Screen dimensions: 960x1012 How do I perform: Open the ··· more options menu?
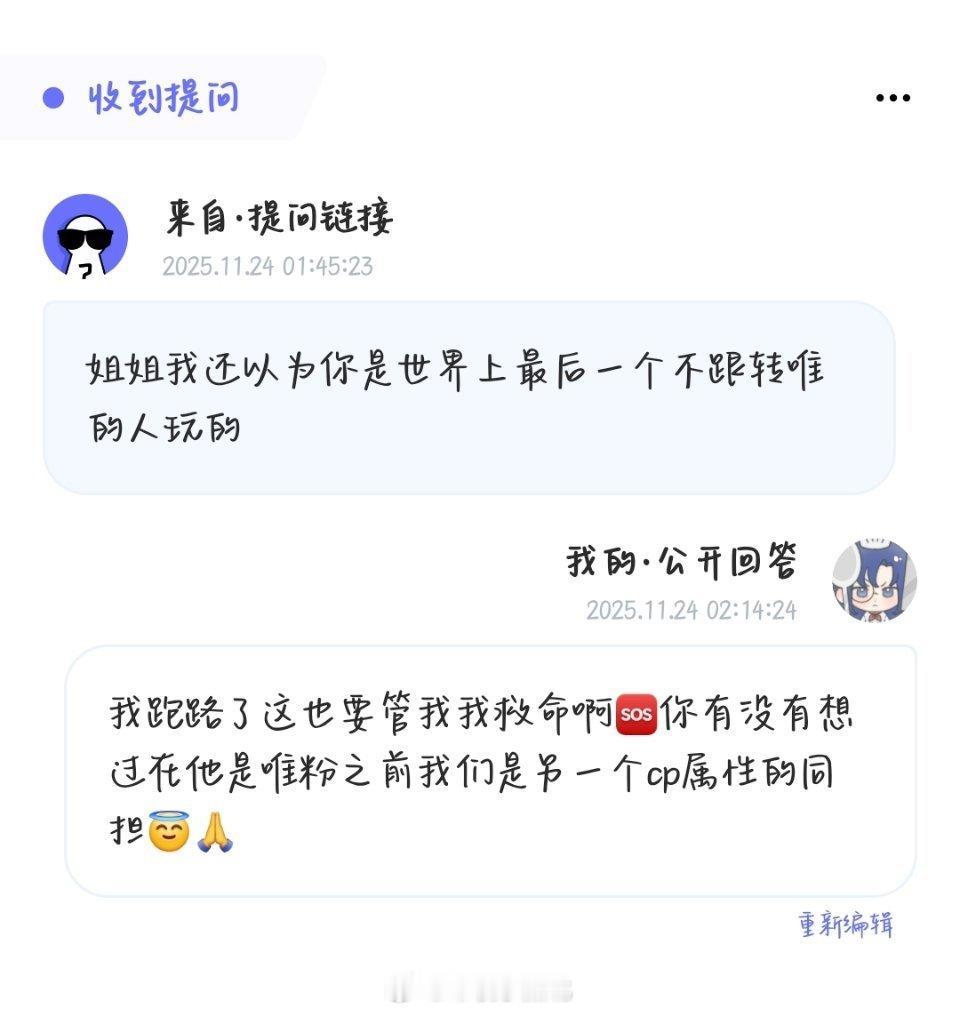point(891,96)
